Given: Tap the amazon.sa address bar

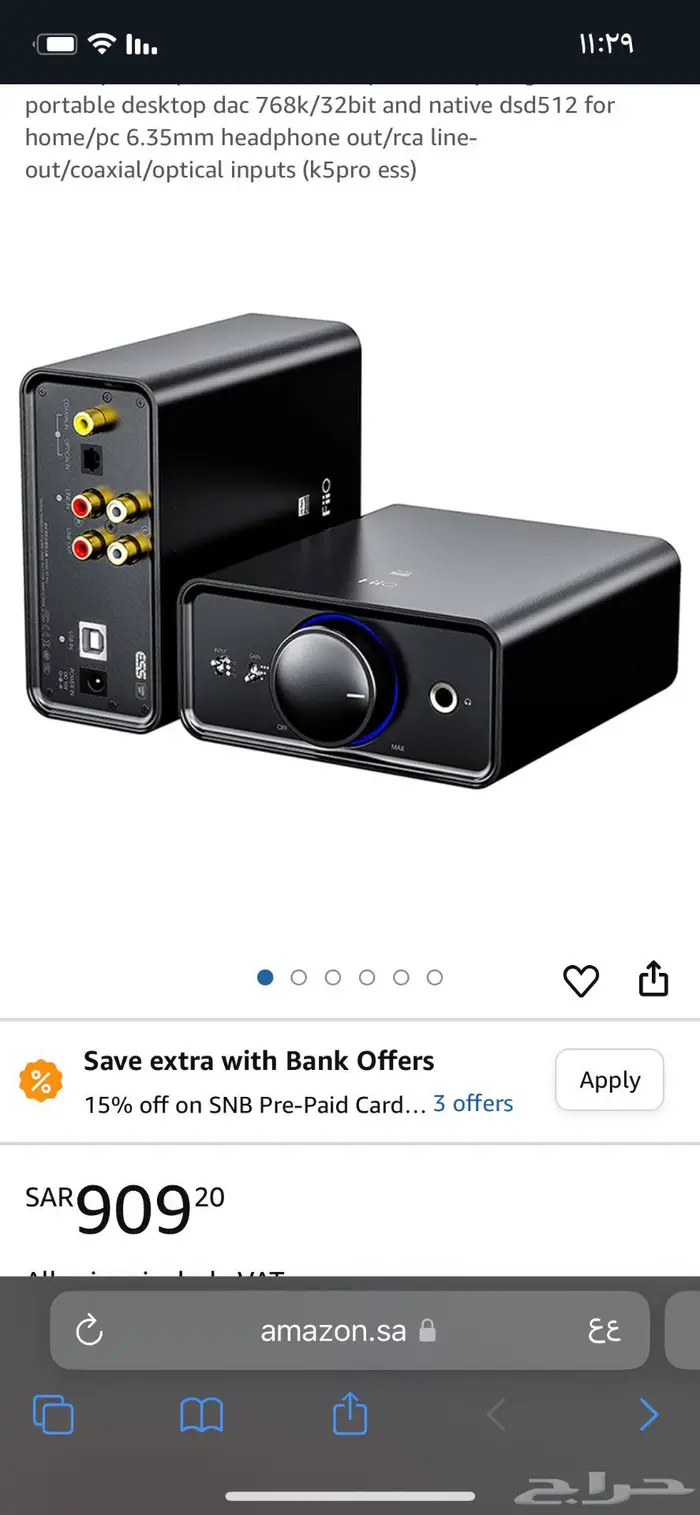Looking at the screenshot, I should 335,1331.
